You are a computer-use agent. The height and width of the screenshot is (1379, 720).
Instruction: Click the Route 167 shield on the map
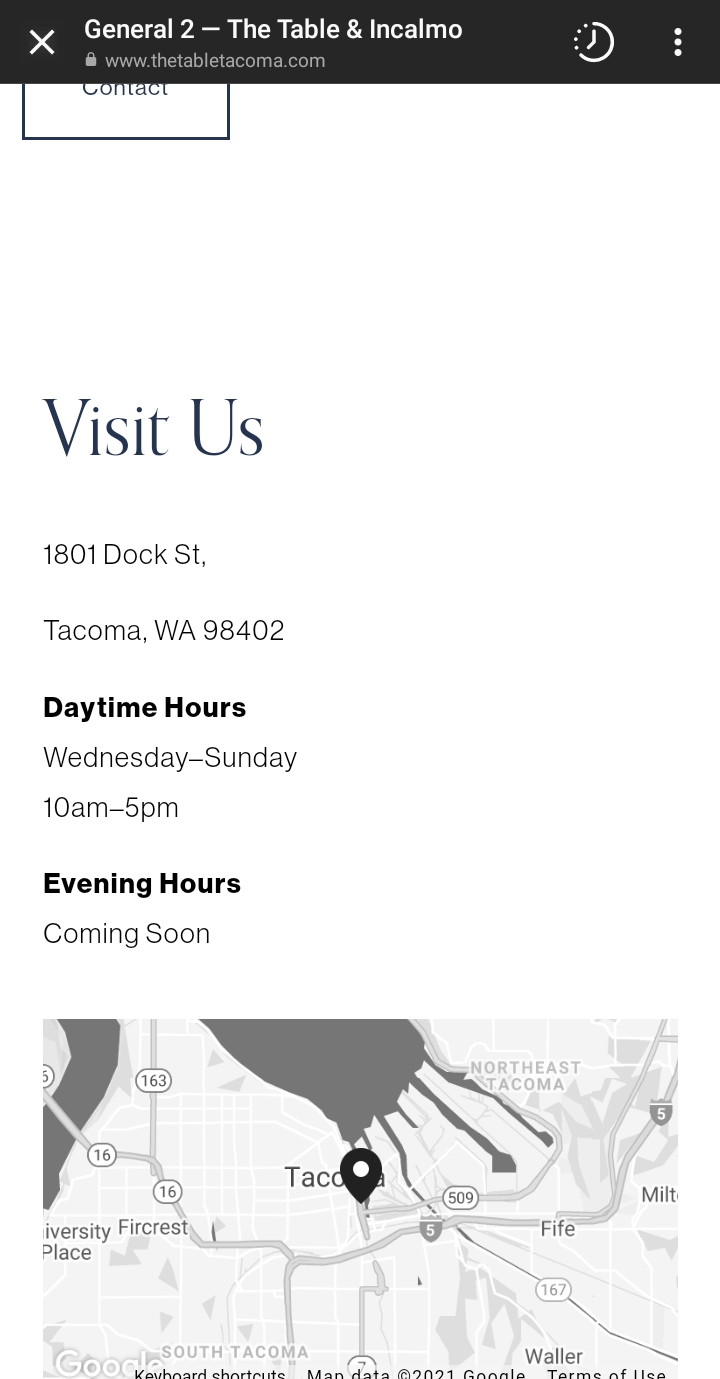552,1289
